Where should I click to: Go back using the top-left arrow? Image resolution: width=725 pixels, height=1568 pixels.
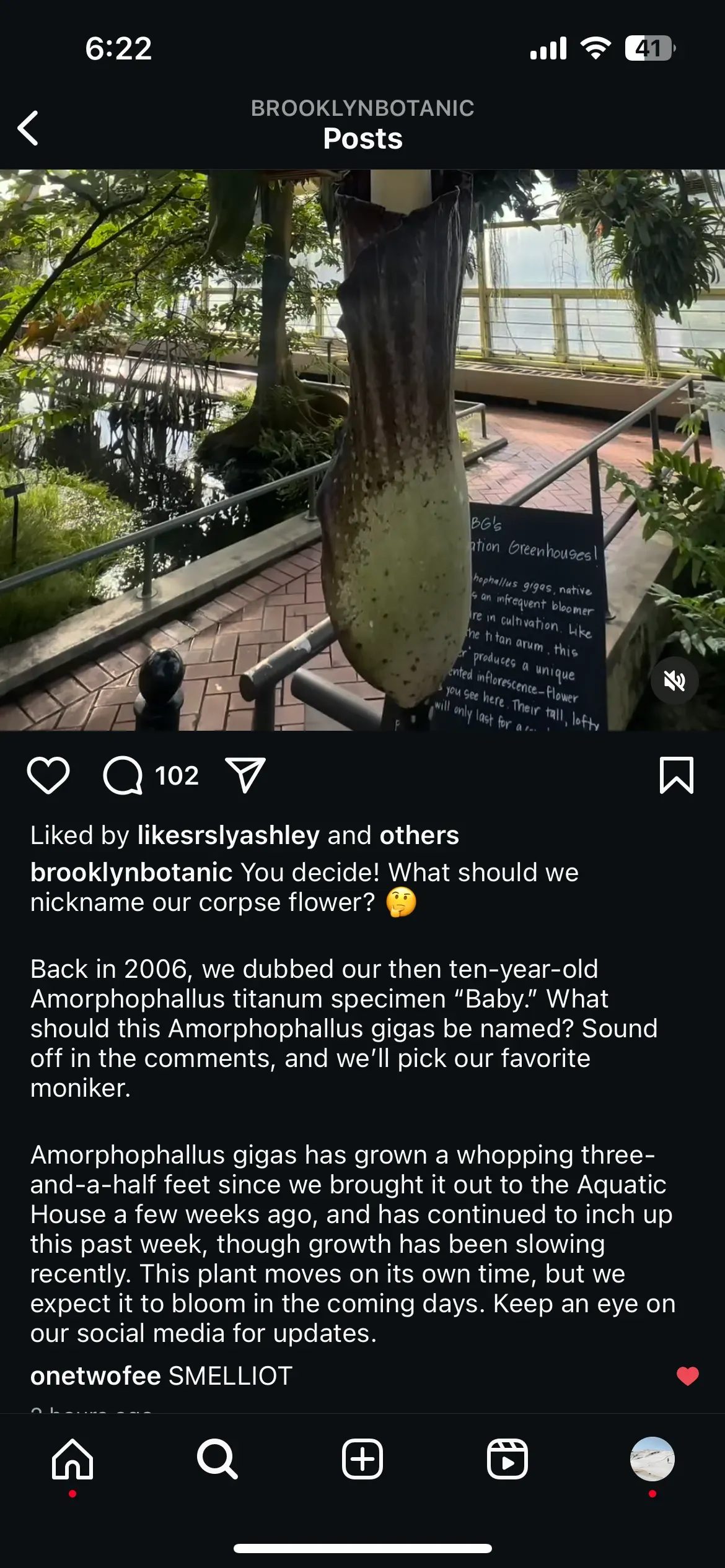29,128
